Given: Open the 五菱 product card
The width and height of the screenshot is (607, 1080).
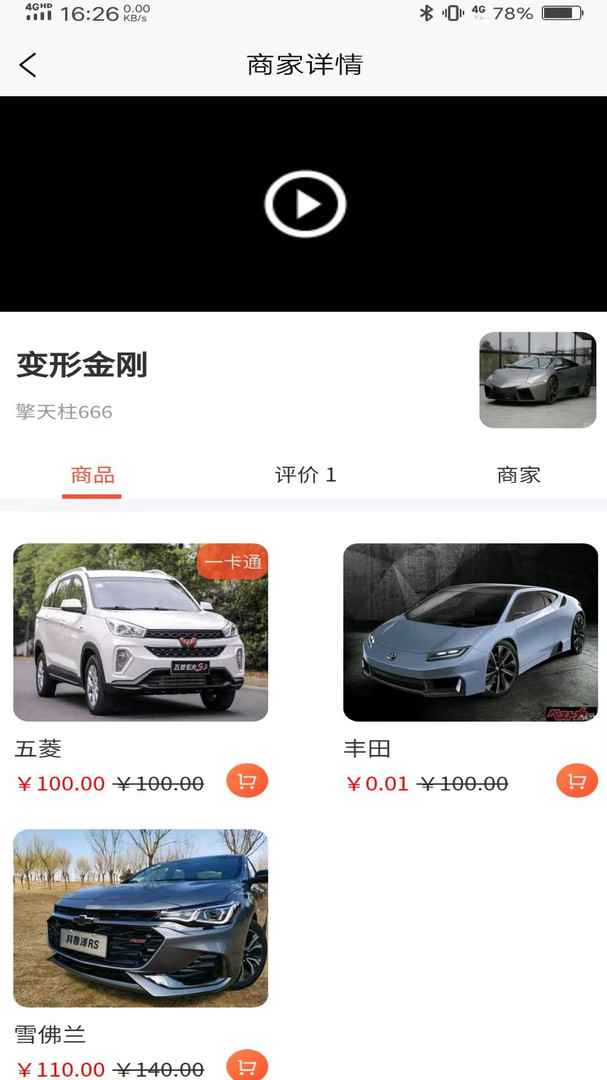Looking at the screenshot, I should point(140,632).
